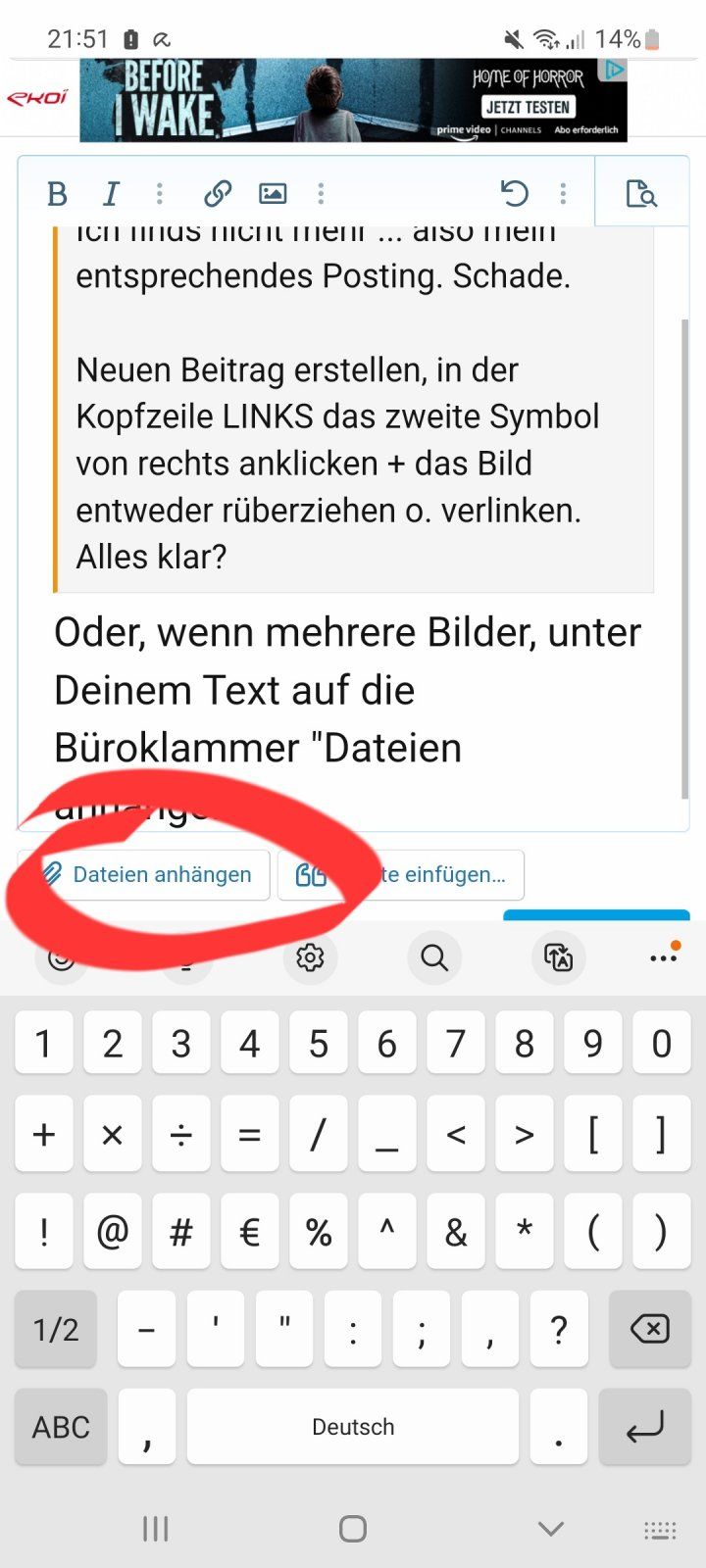The image size is (706, 1568).
Task: Toggle the post preview
Action: 641,194
